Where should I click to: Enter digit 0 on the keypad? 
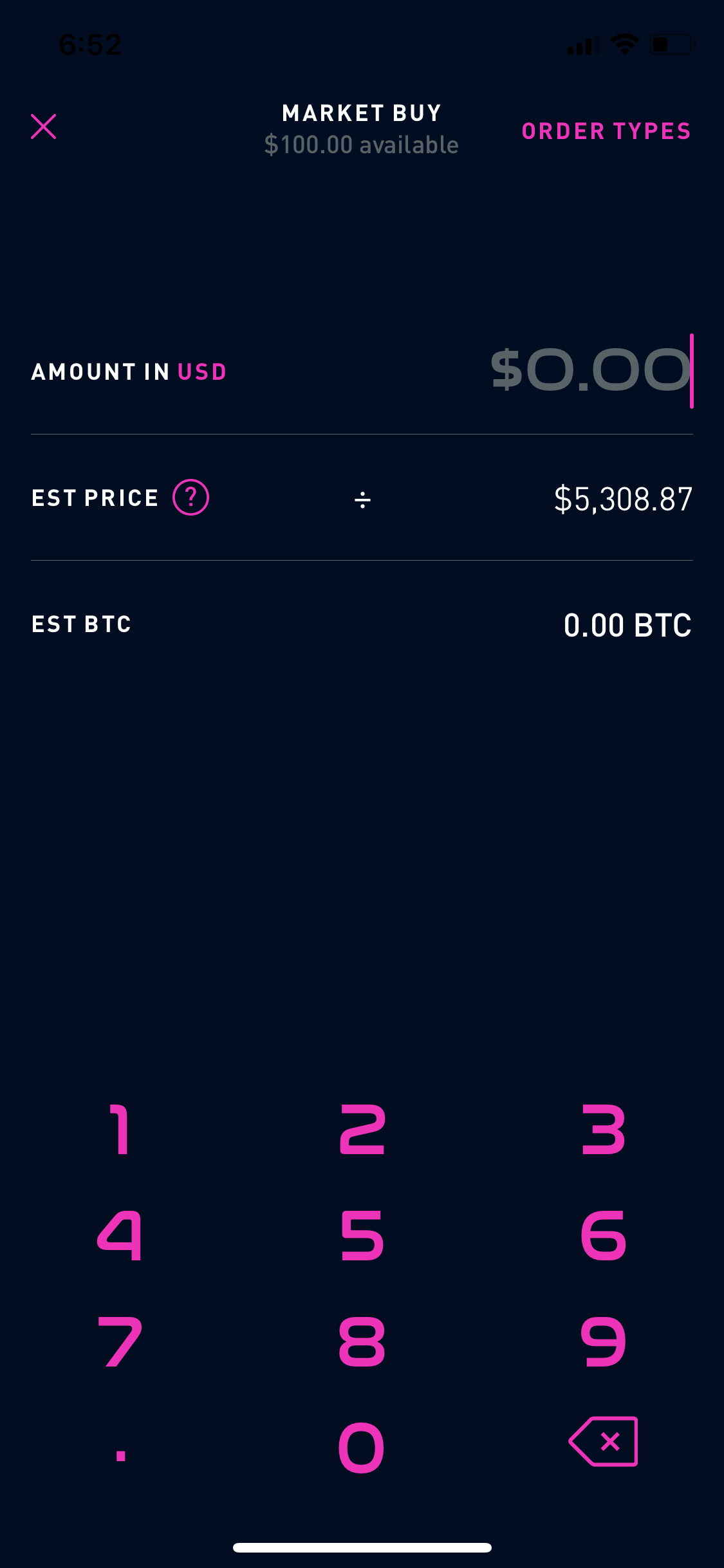(x=362, y=1448)
